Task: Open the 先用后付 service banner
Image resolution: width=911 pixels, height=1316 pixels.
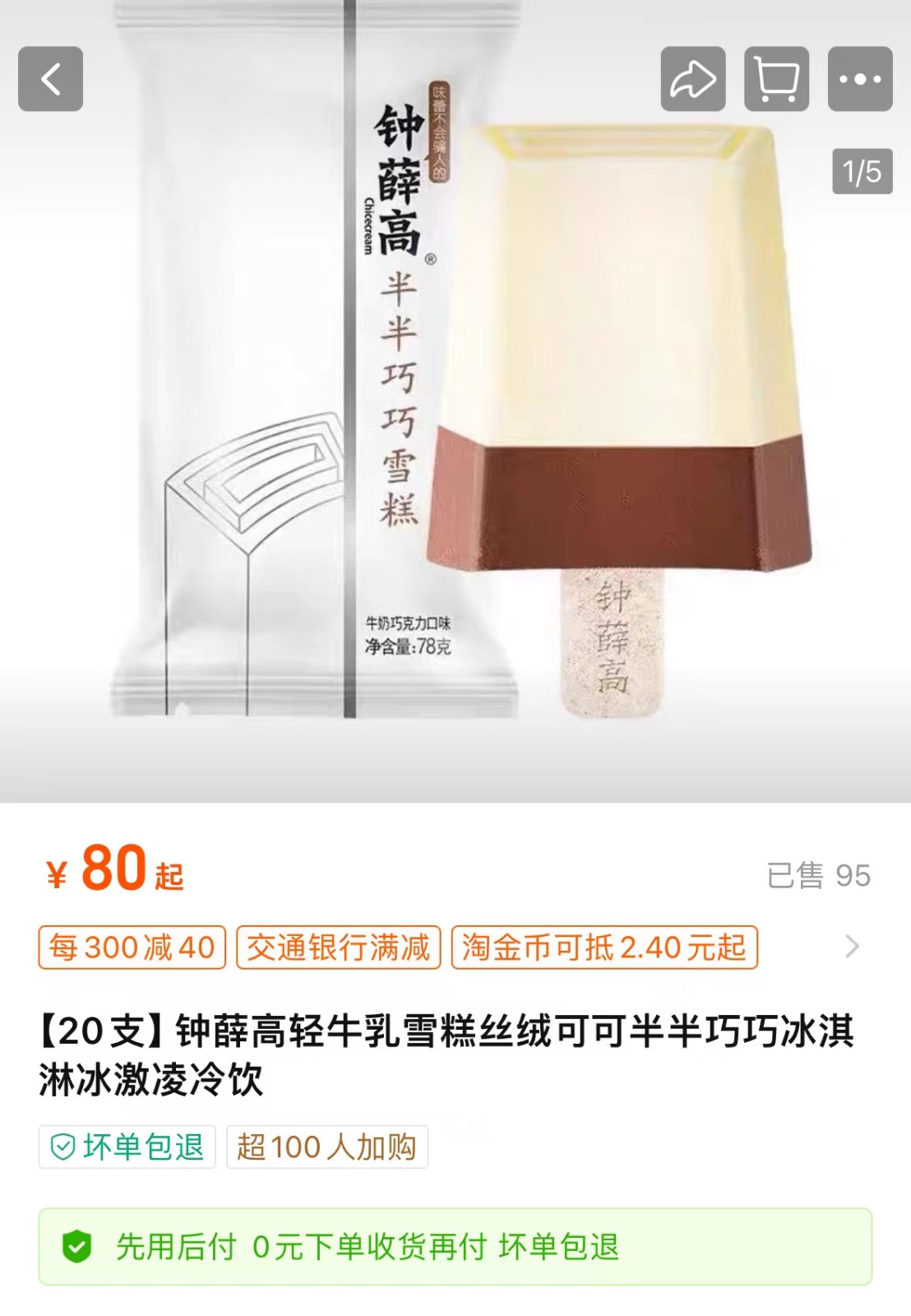Action: click(x=455, y=1247)
